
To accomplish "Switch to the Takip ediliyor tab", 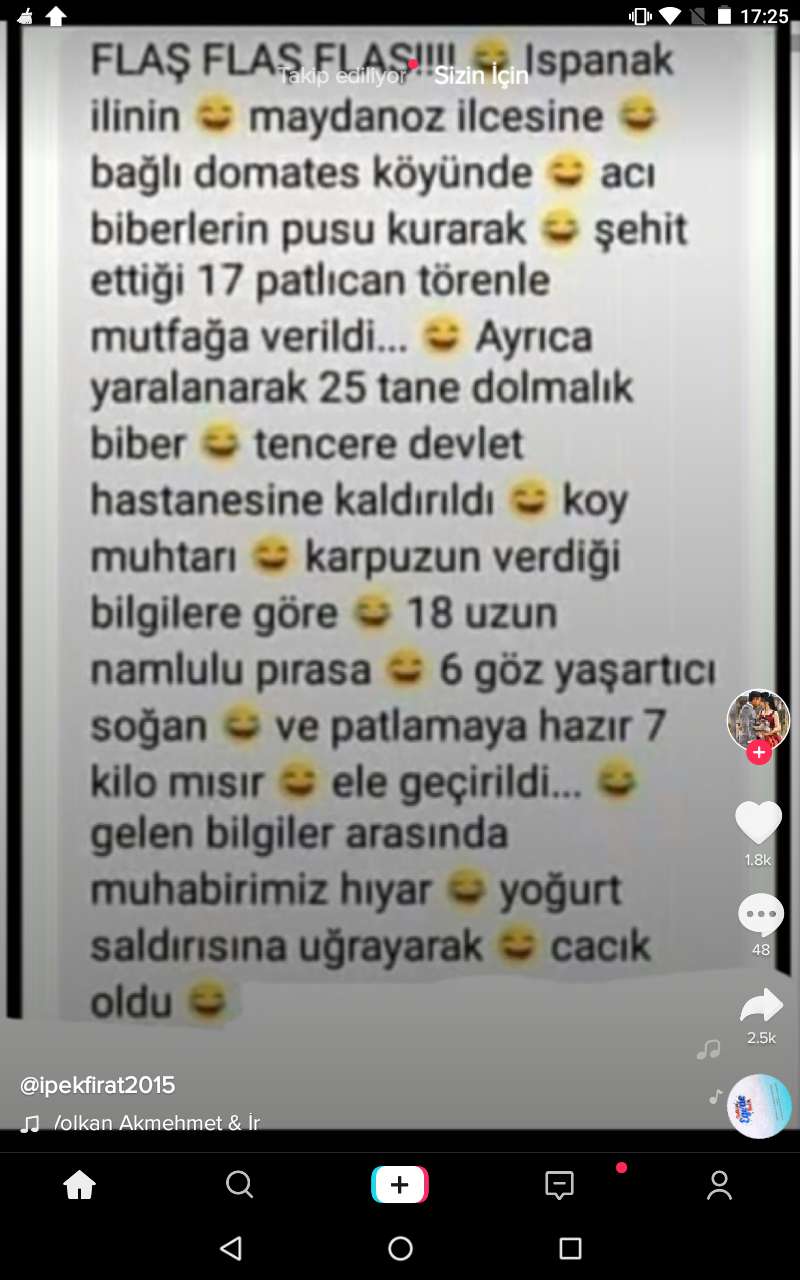I will pyautogui.click(x=342, y=76).
